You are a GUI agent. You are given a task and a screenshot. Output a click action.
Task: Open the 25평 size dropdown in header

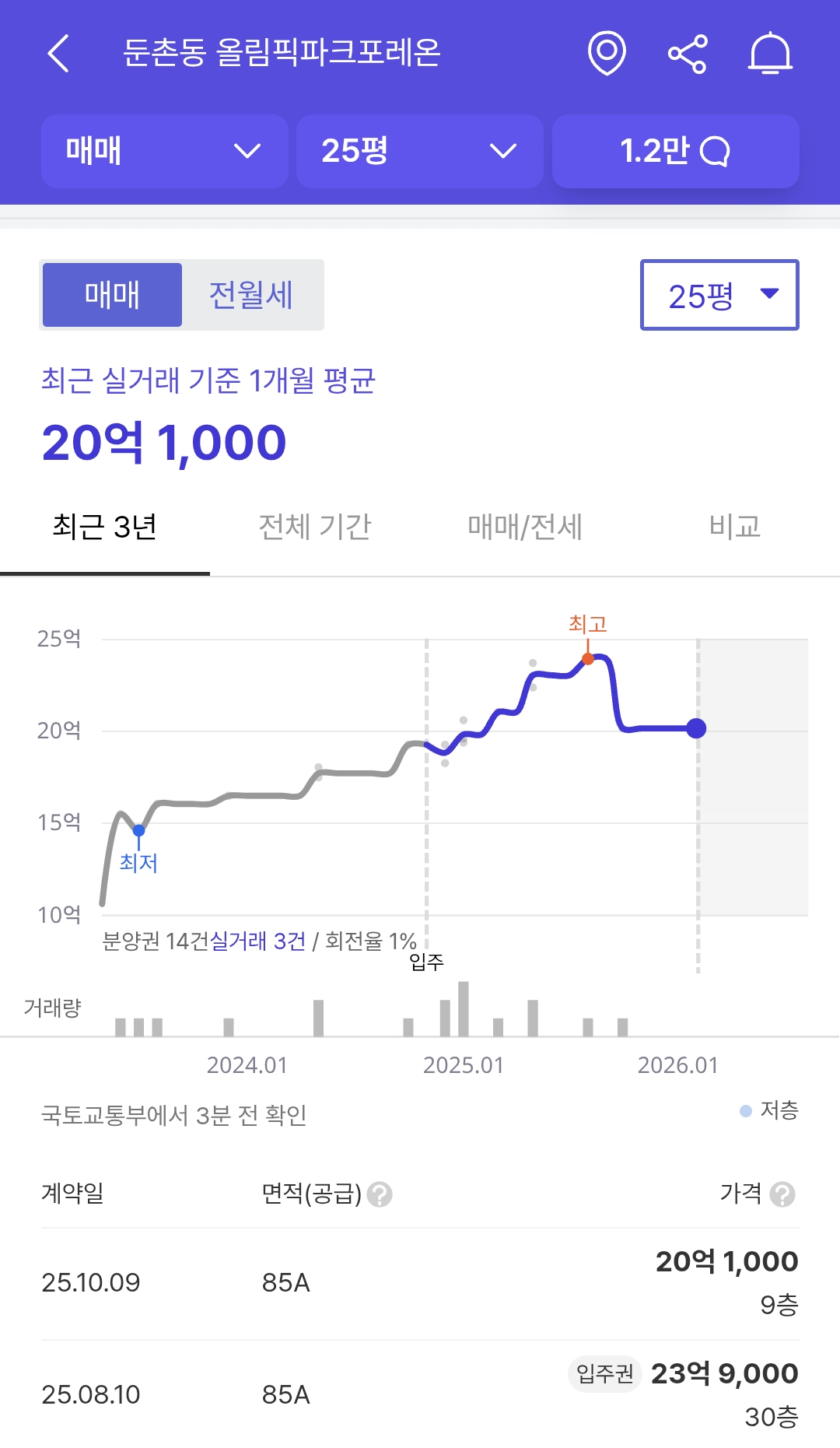419,152
